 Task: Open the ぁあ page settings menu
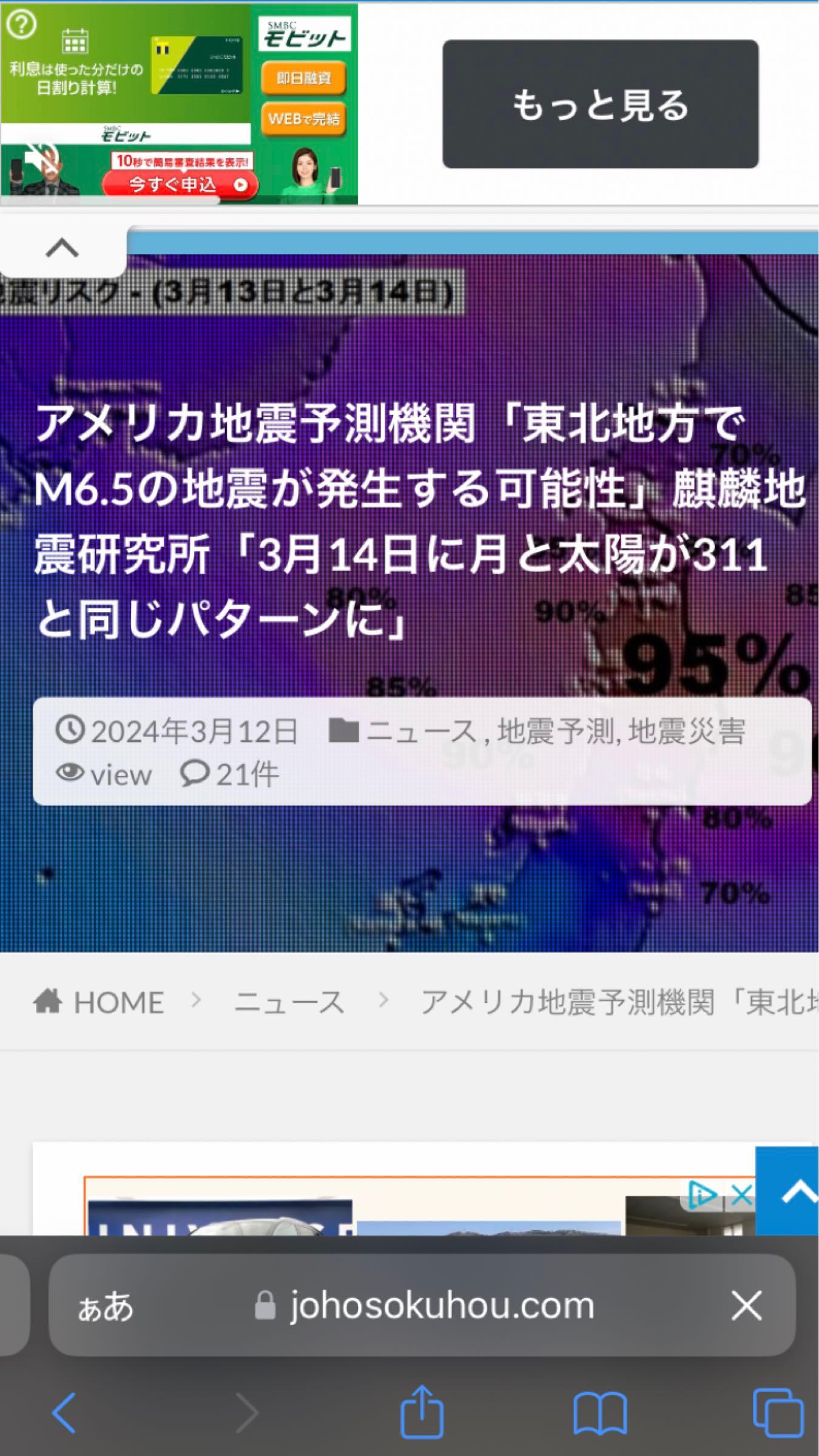(x=106, y=1307)
